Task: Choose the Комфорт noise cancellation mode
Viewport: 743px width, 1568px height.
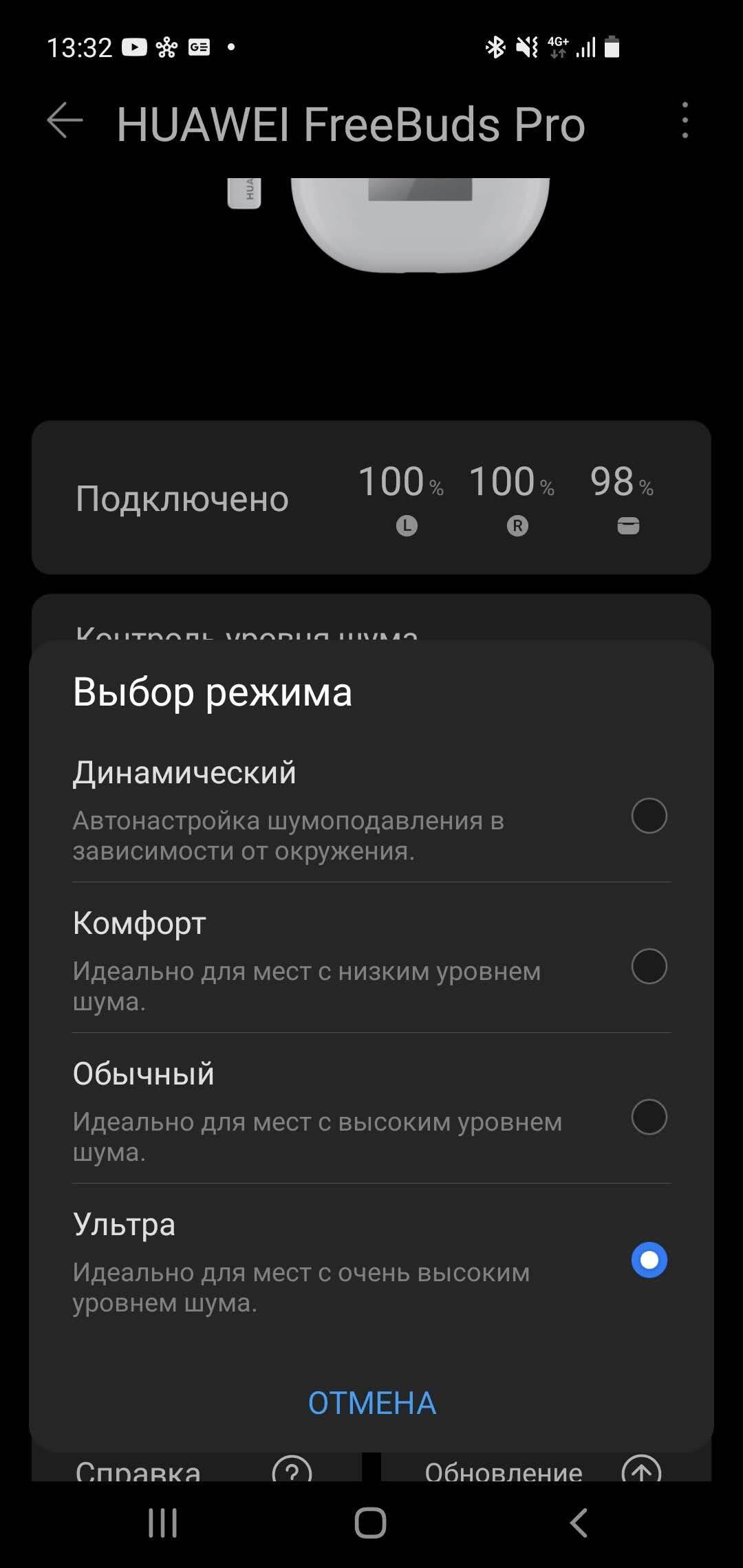Action: pyautogui.click(x=649, y=966)
